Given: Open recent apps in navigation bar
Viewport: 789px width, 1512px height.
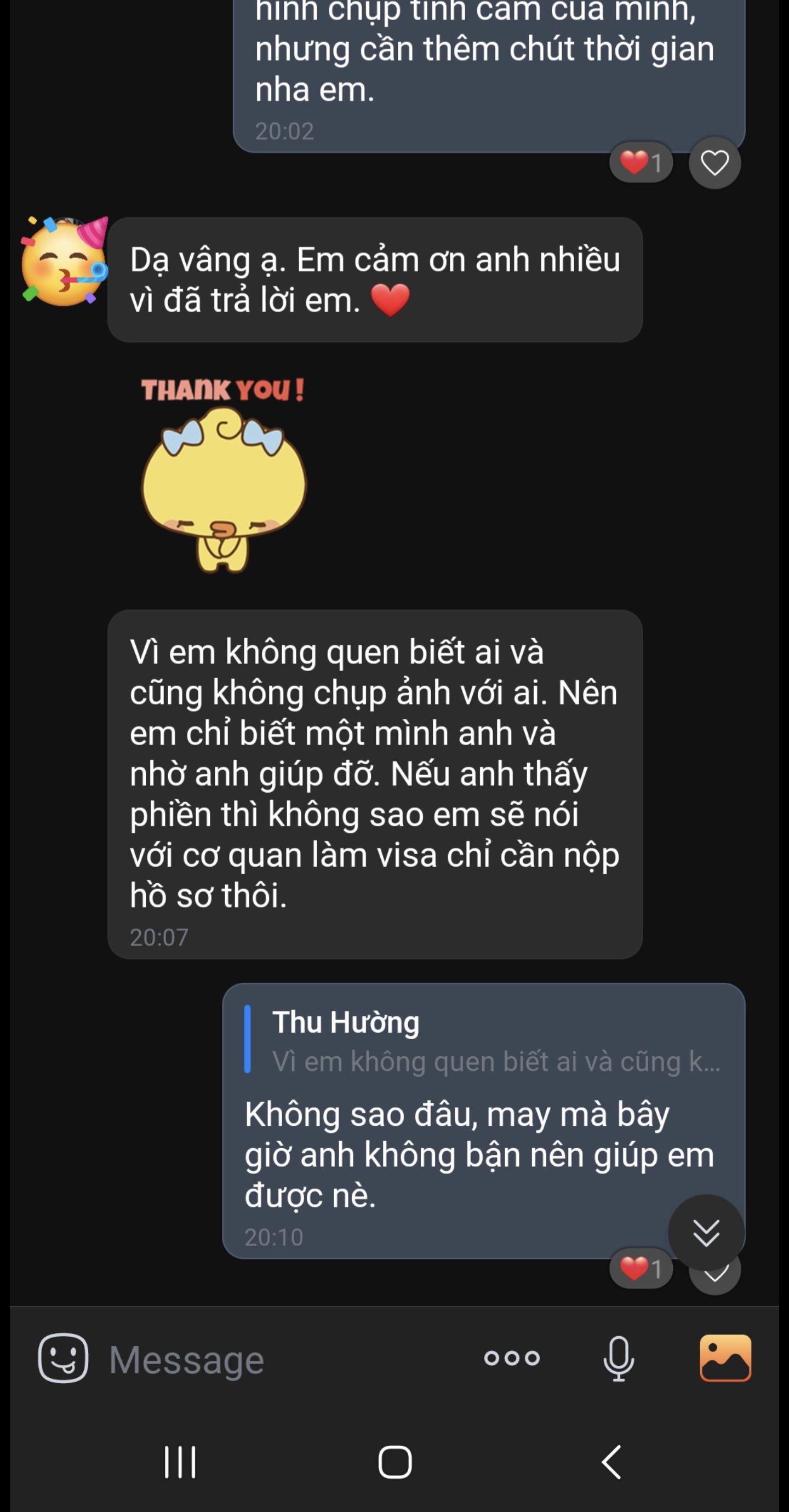Looking at the screenshot, I should tap(180, 1462).
